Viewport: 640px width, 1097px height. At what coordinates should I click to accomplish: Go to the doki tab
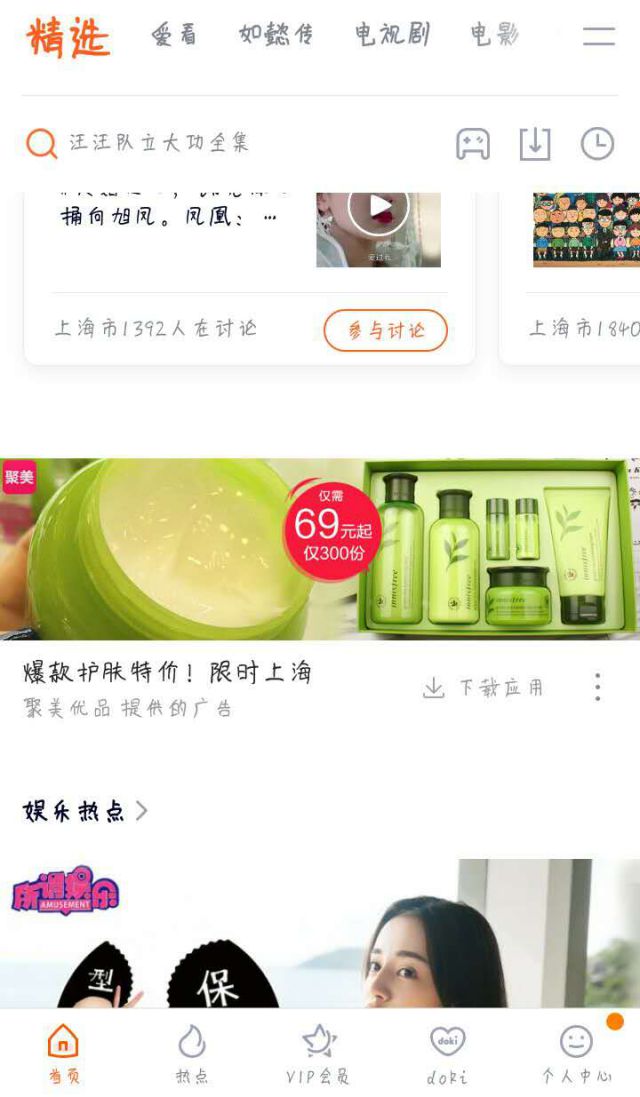447,1053
